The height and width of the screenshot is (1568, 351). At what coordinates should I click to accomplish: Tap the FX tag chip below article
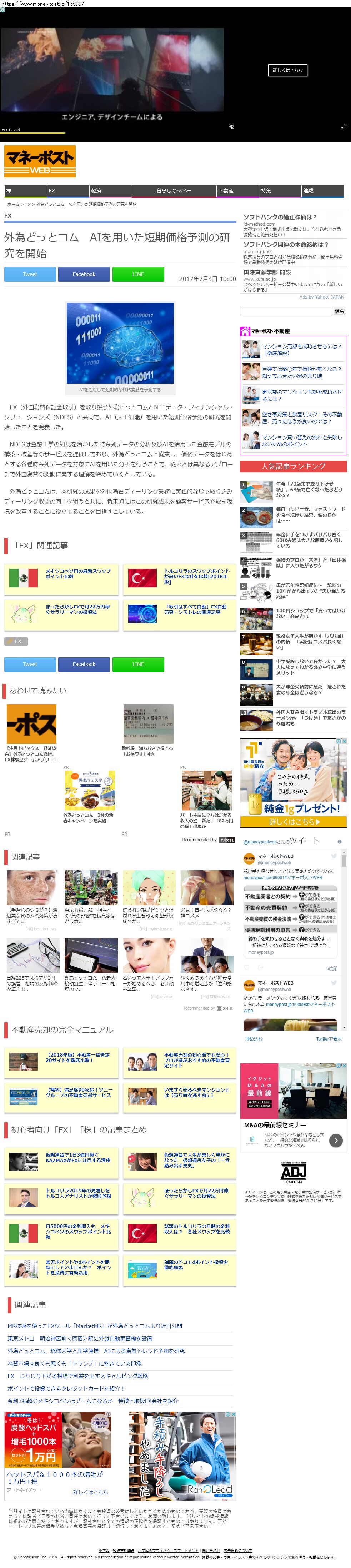click(16, 642)
